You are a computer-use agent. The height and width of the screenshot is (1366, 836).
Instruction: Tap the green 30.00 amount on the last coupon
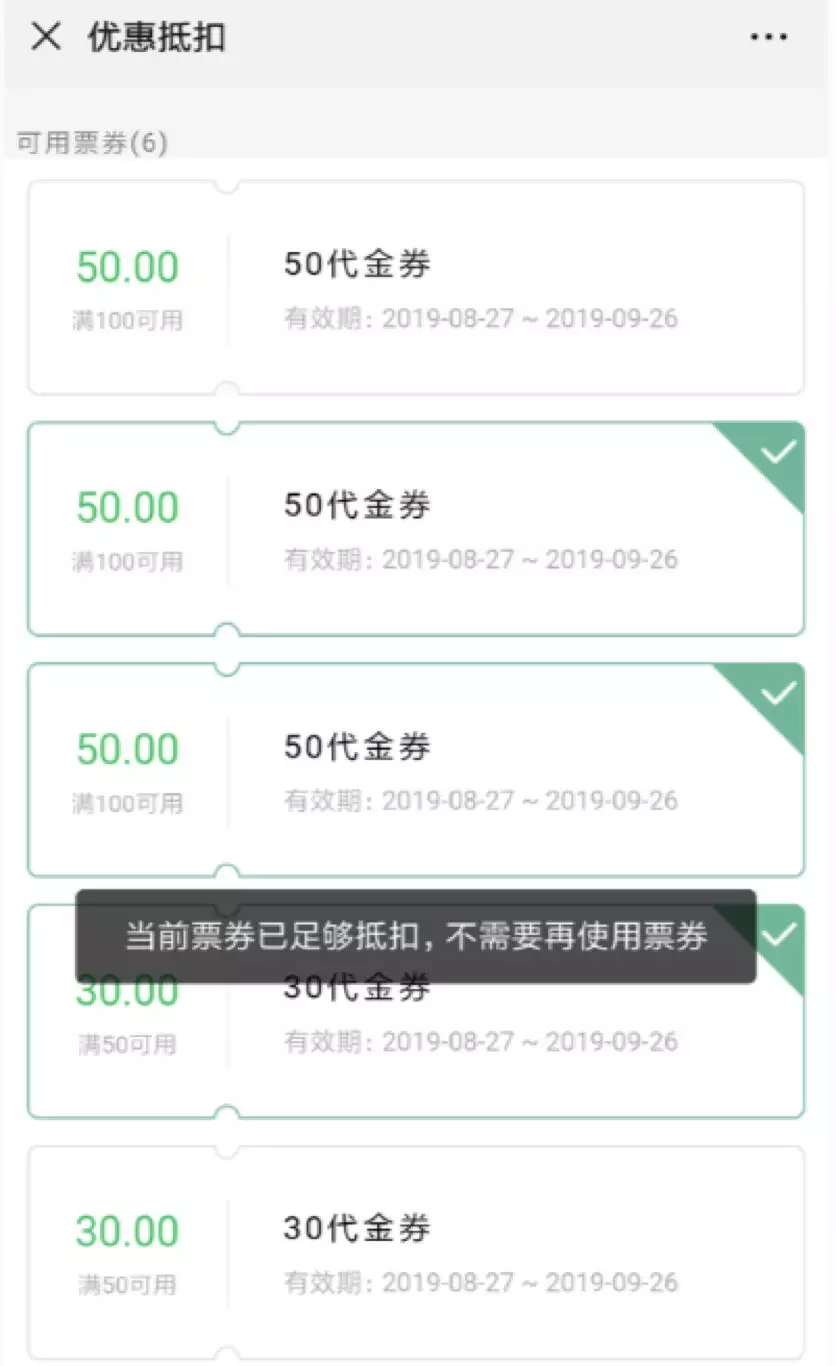coord(126,1229)
